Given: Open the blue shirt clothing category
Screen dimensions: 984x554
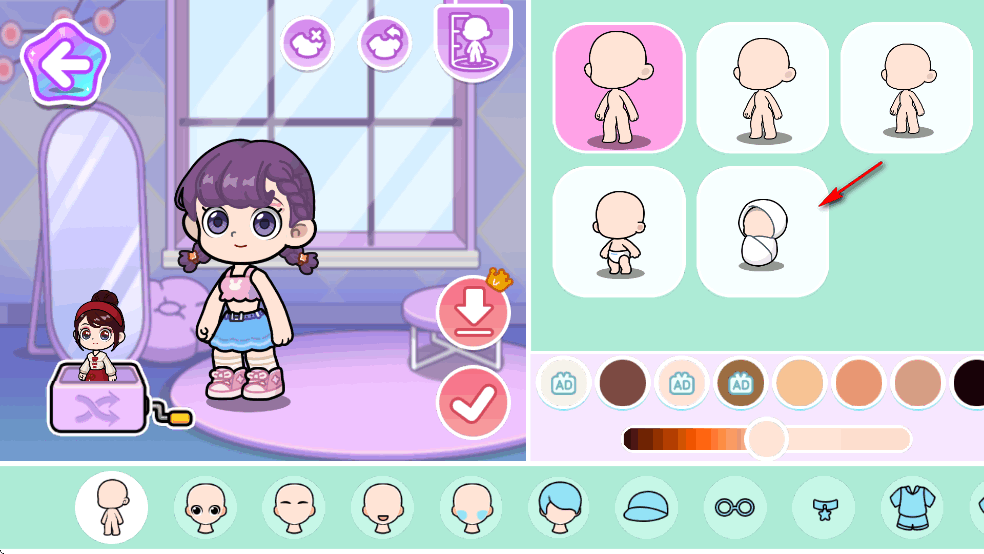Looking at the screenshot, I should point(911,507).
